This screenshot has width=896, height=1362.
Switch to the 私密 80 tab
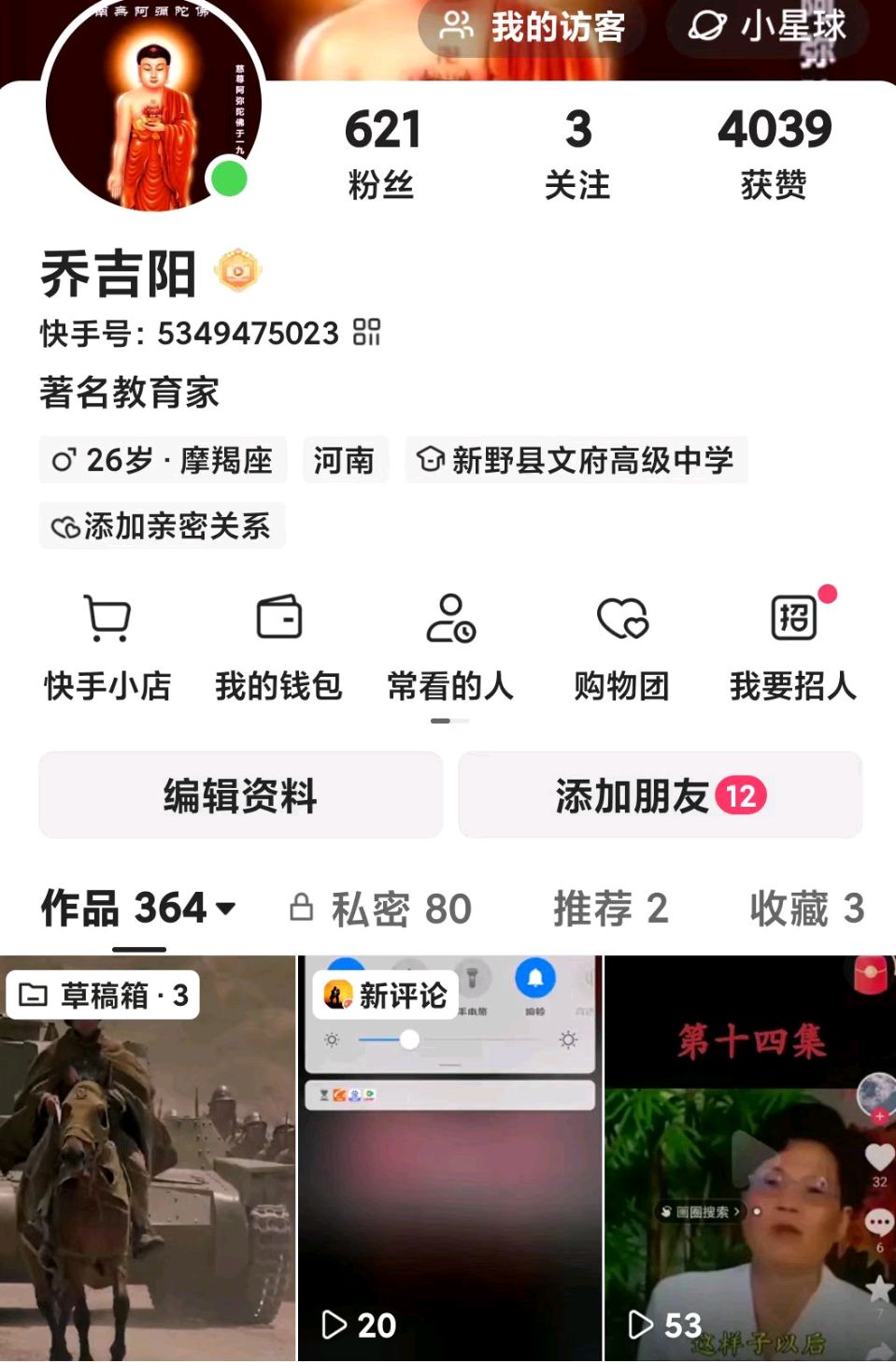[381, 909]
